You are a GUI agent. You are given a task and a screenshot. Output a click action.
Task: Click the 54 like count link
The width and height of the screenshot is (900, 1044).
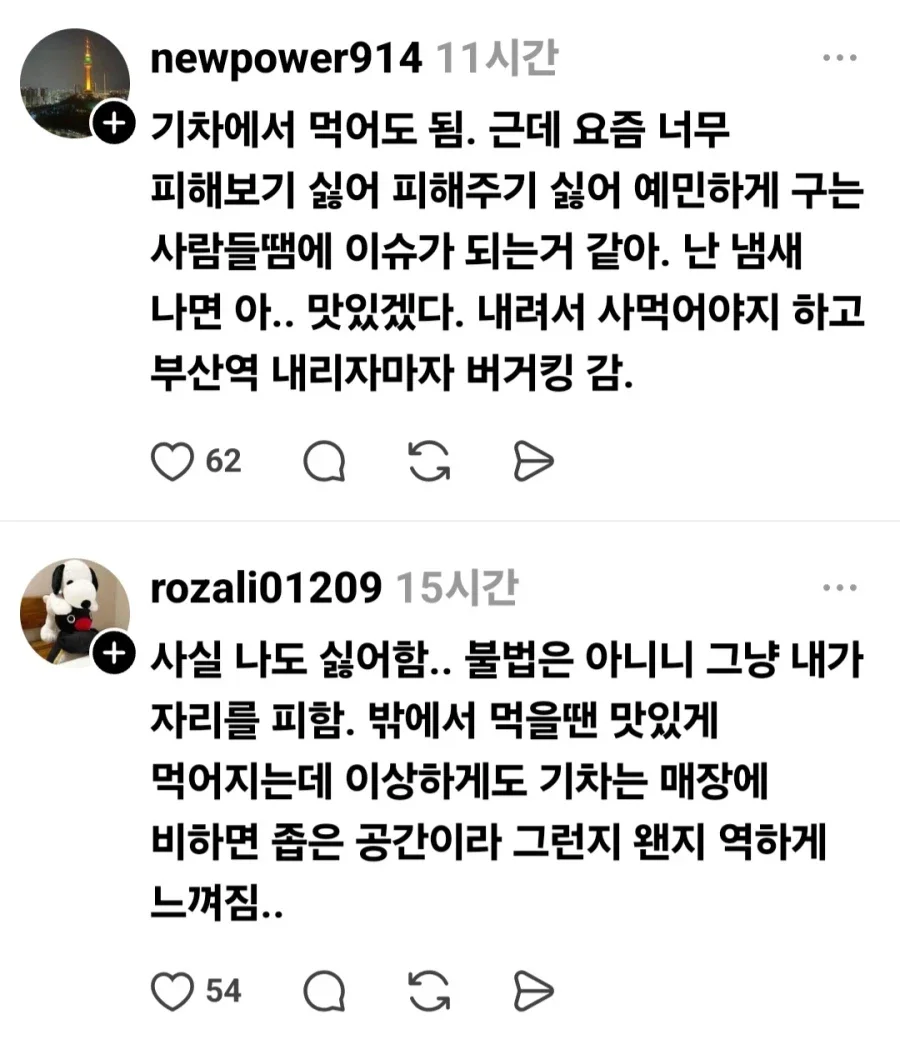click(x=221, y=992)
